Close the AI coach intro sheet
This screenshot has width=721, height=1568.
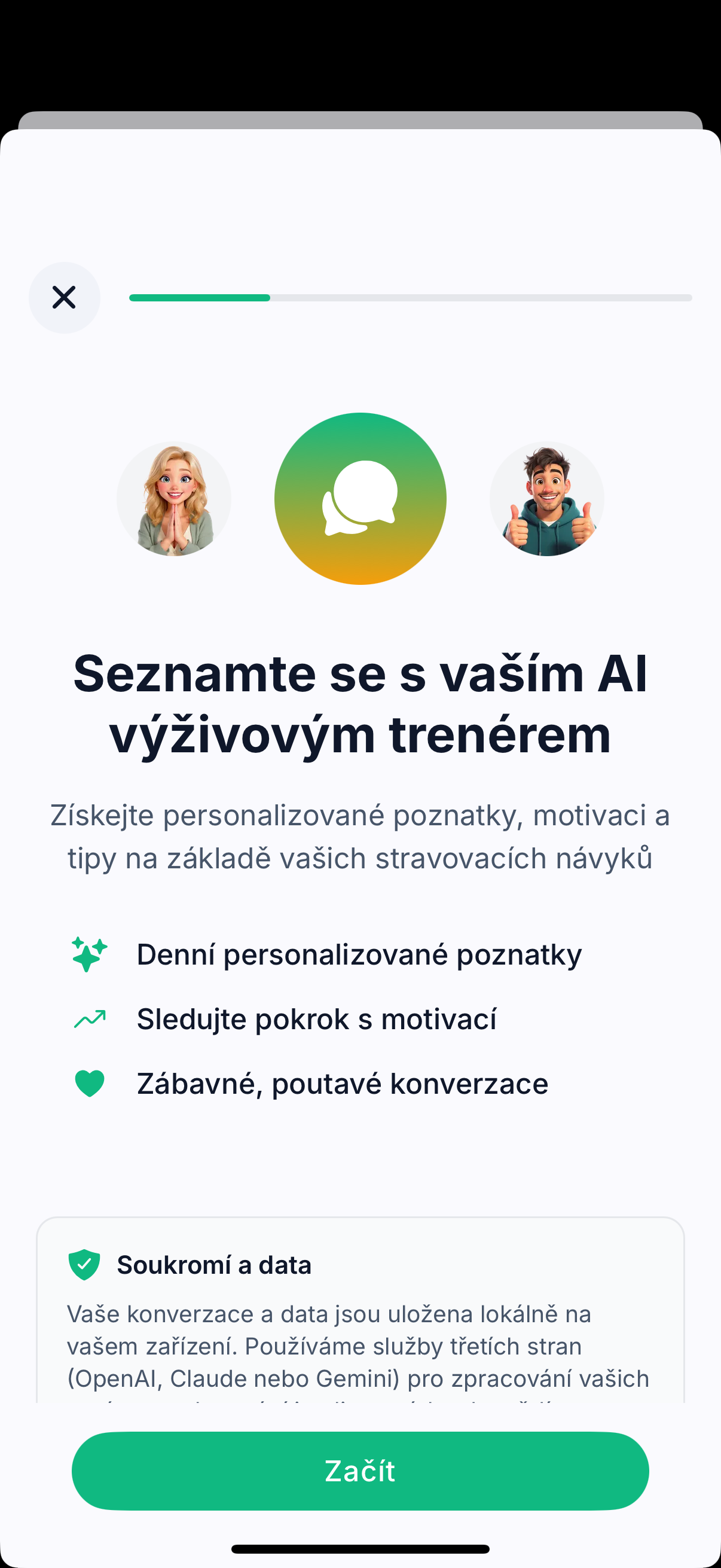pyautogui.click(x=64, y=298)
